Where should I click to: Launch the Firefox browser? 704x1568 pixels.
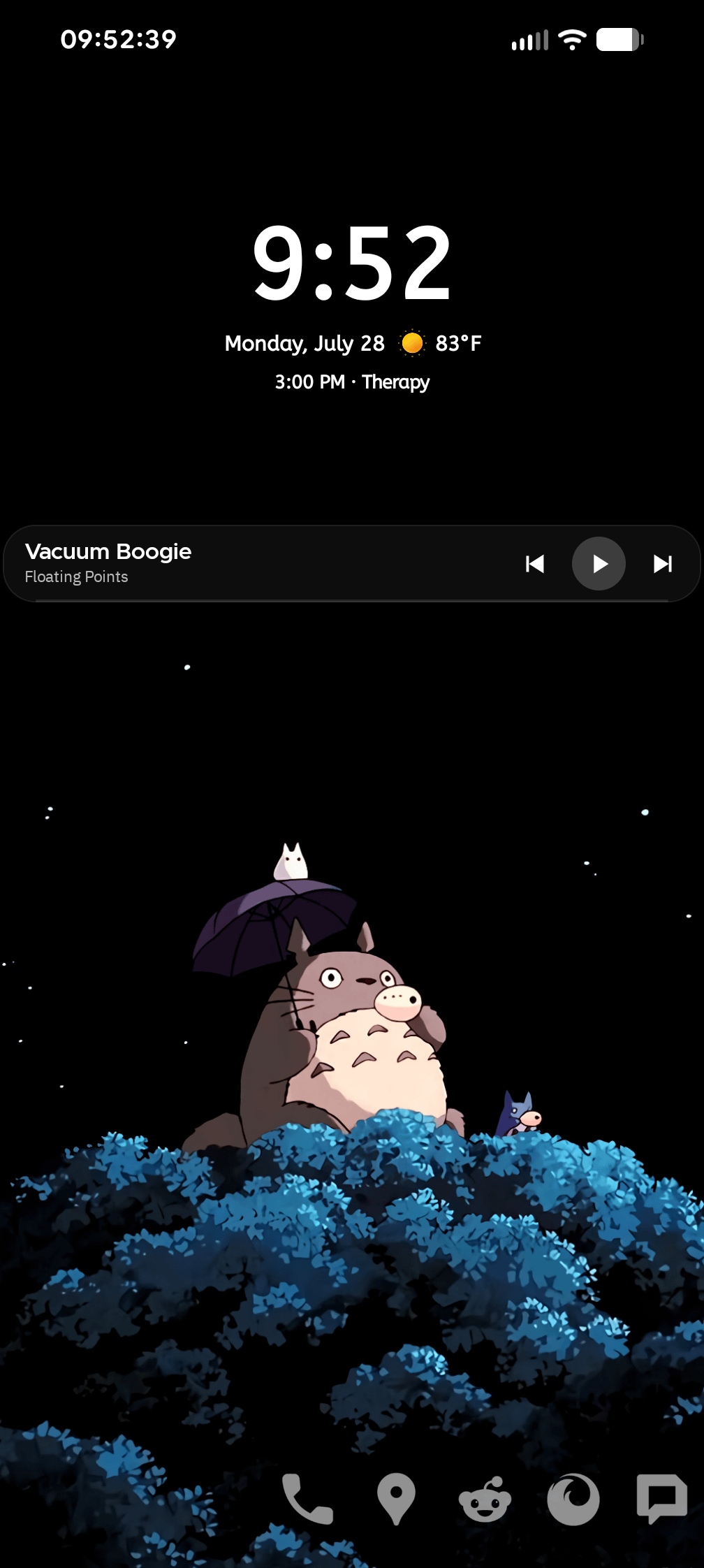573,1499
